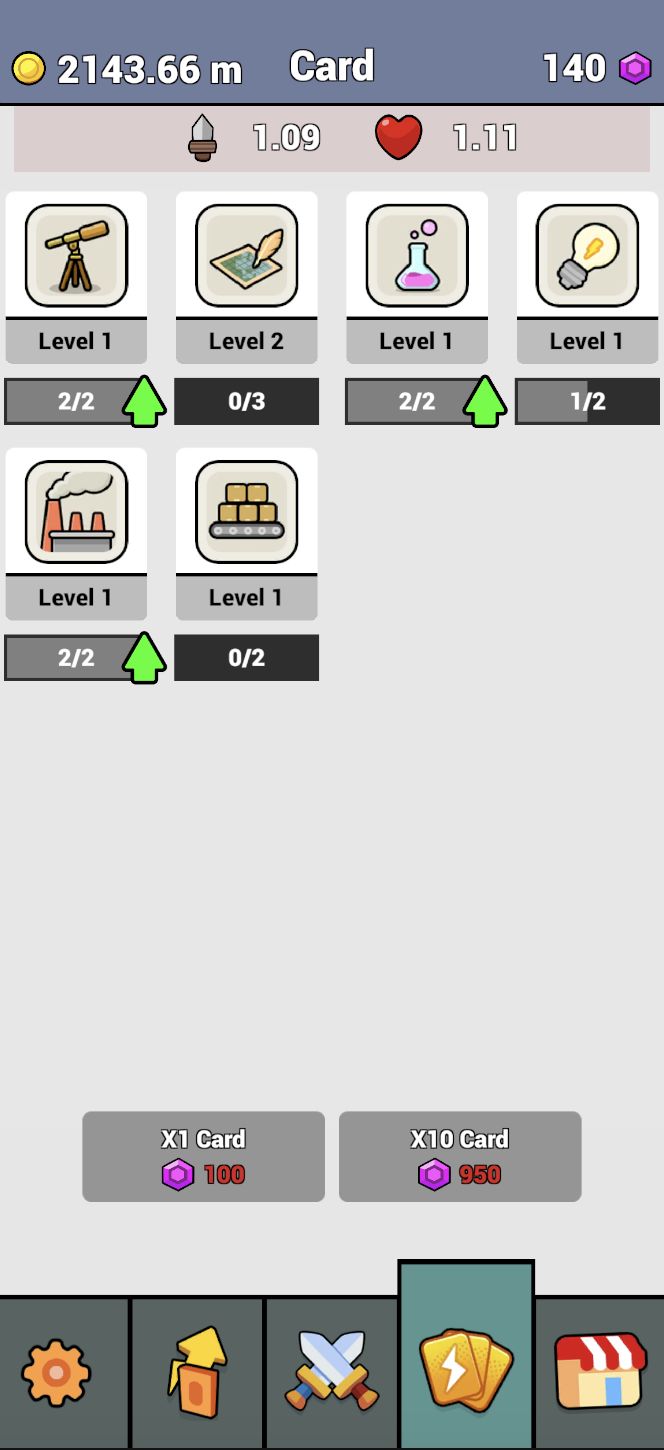Open the shop tab
The height and width of the screenshot is (1450, 664).
click(599, 1372)
